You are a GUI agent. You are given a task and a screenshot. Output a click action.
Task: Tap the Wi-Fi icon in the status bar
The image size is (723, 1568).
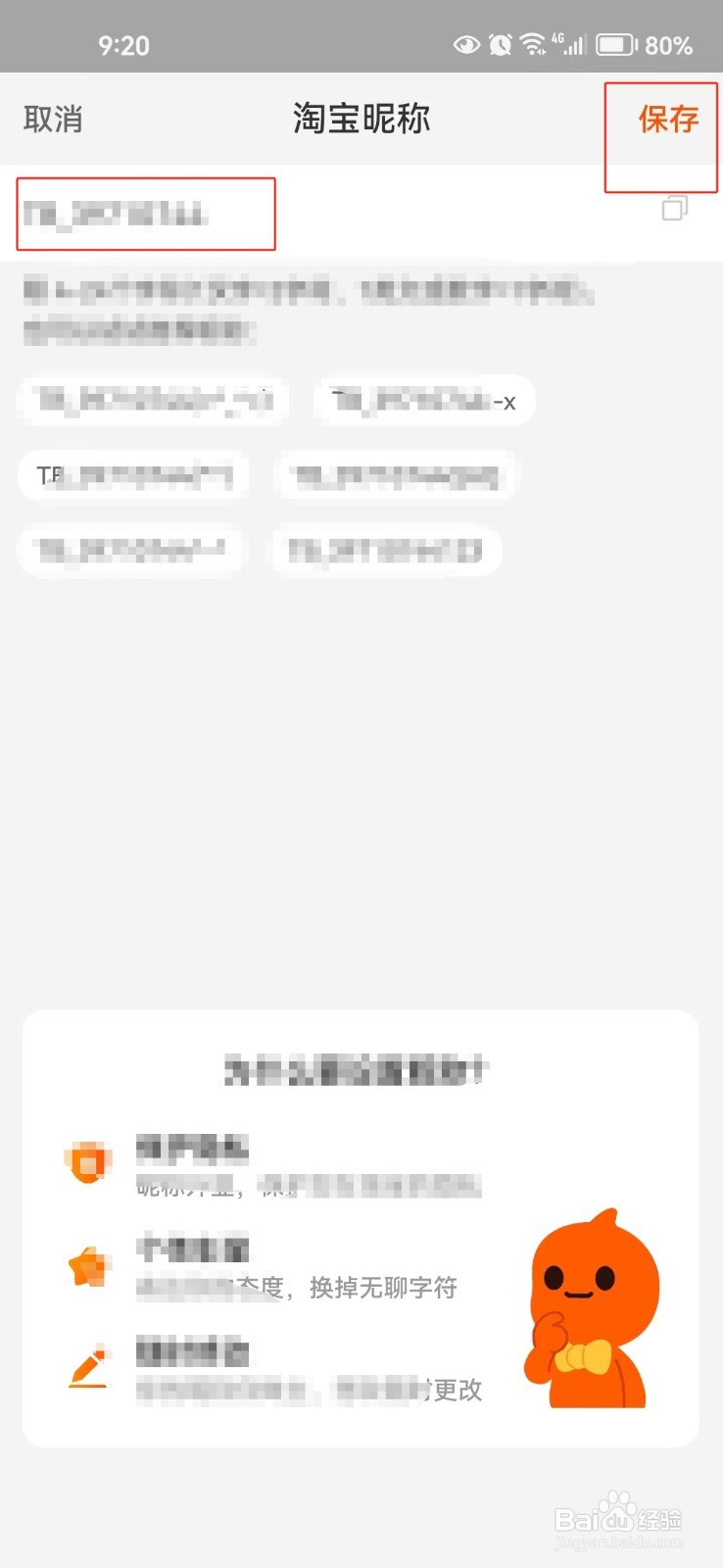tap(533, 42)
